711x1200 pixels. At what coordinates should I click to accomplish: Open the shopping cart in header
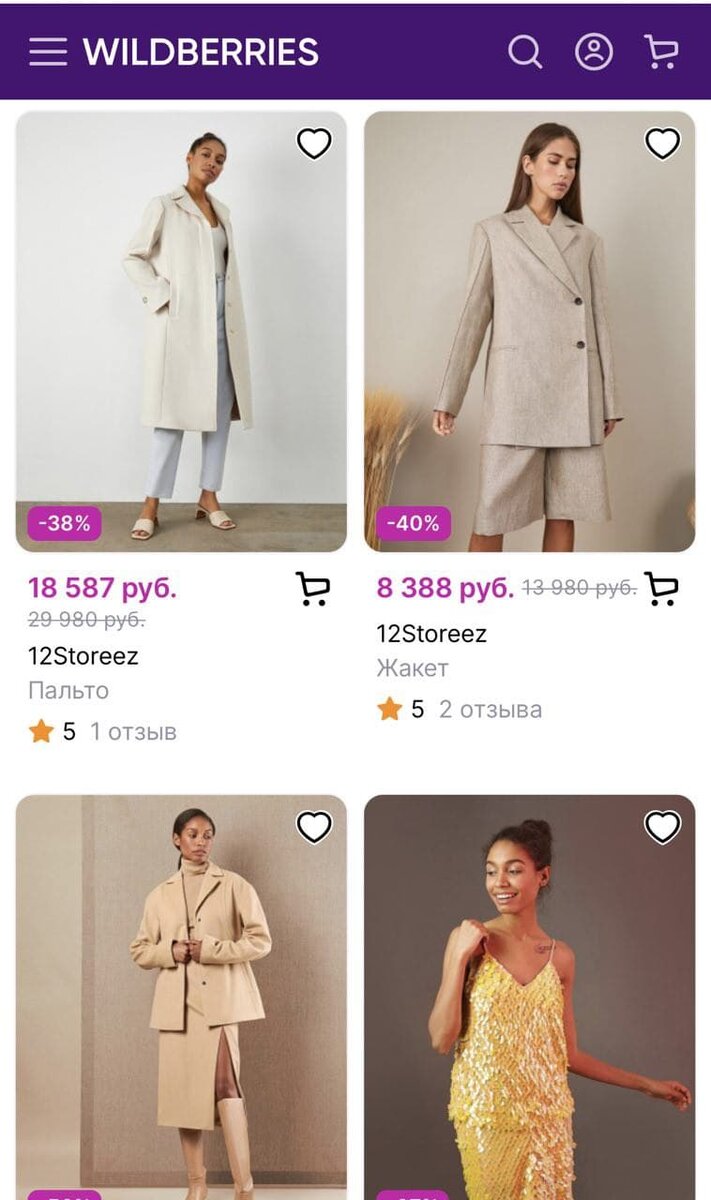(x=661, y=51)
